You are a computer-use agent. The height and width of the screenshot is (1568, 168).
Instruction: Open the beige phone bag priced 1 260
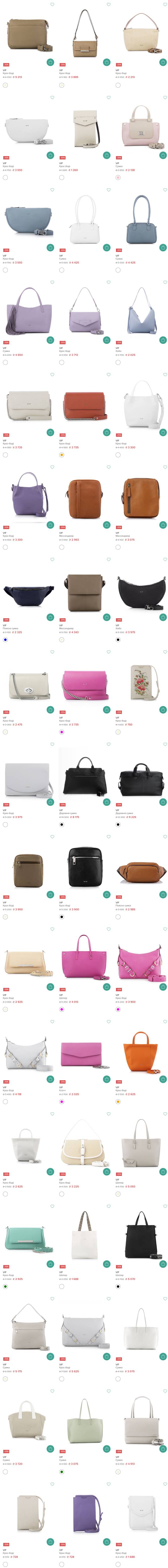[x=84, y=128]
